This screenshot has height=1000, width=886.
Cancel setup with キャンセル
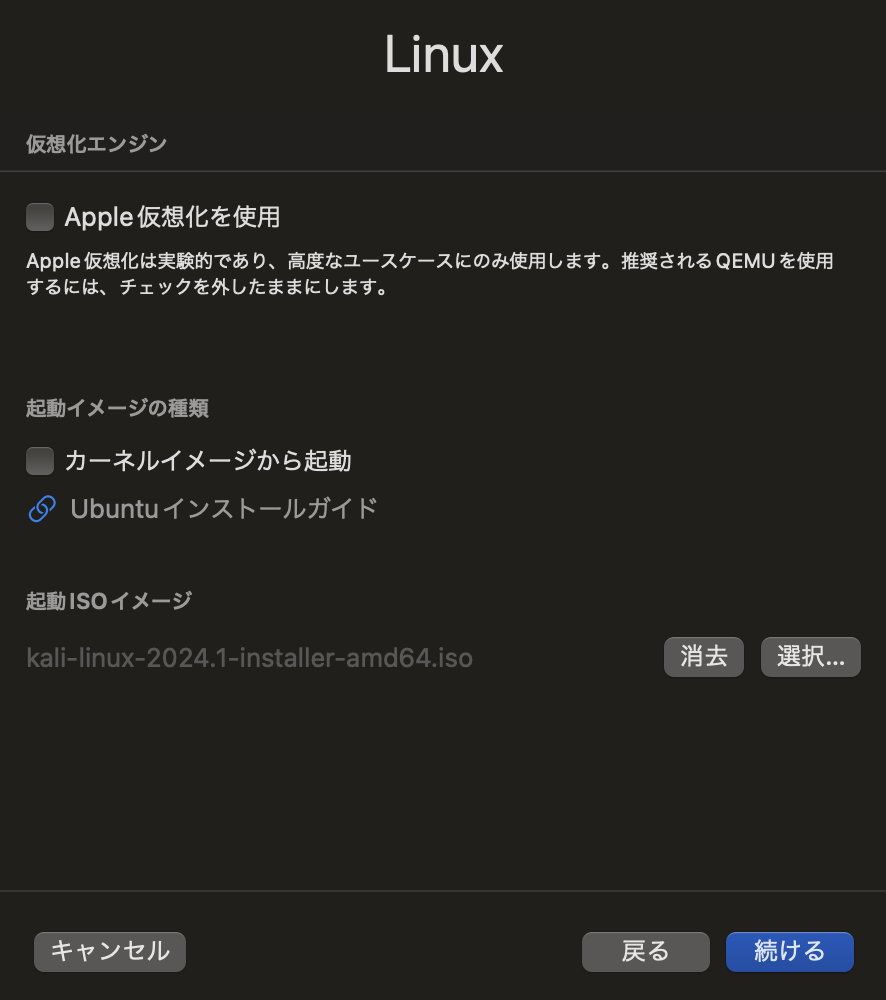click(110, 951)
